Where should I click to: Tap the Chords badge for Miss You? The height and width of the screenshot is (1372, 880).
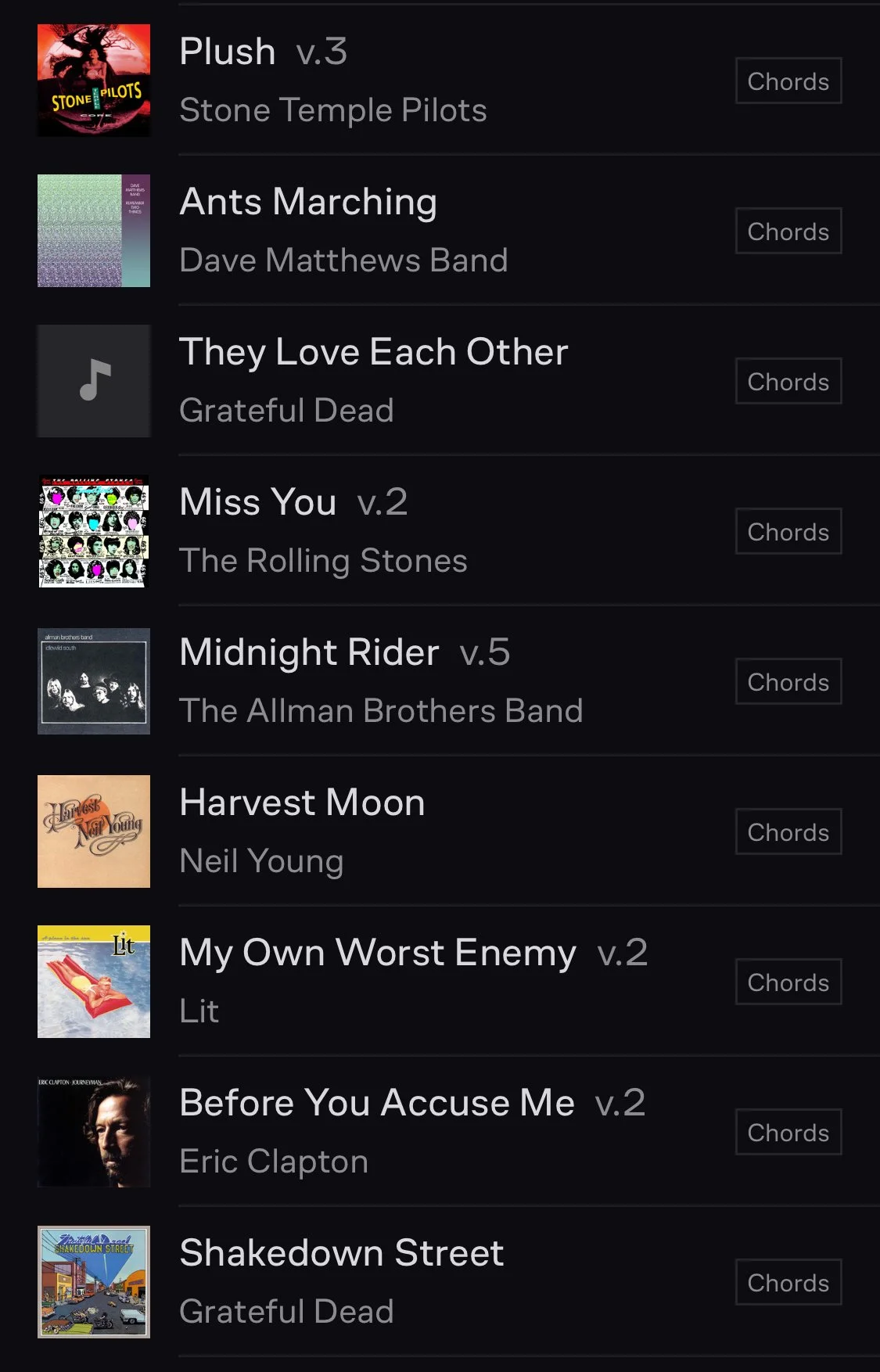(x=788, y=531)
